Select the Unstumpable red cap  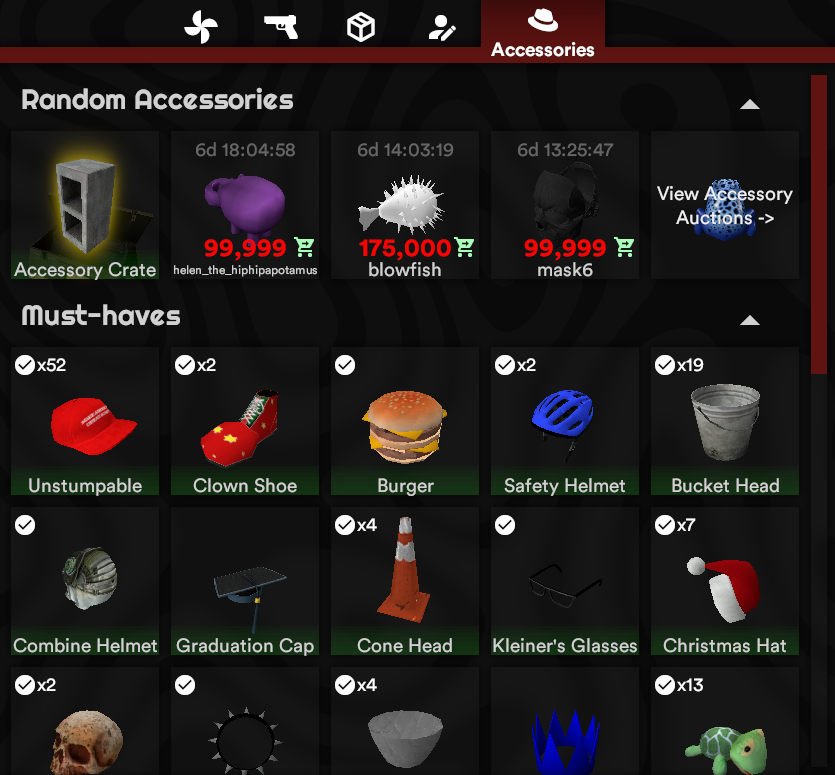(85, 422)
